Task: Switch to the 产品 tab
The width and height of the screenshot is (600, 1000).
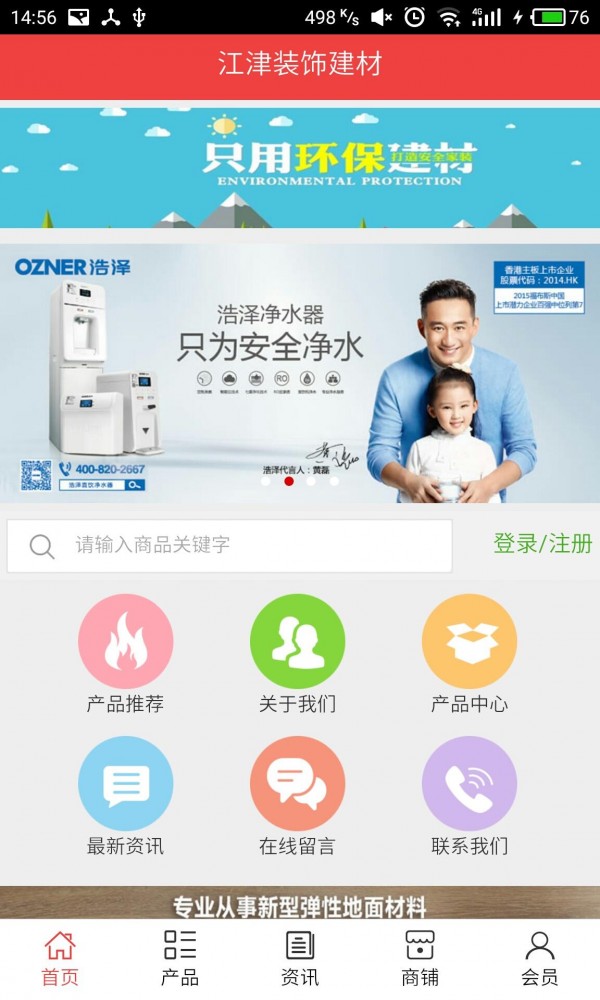Action: point(180,957)
